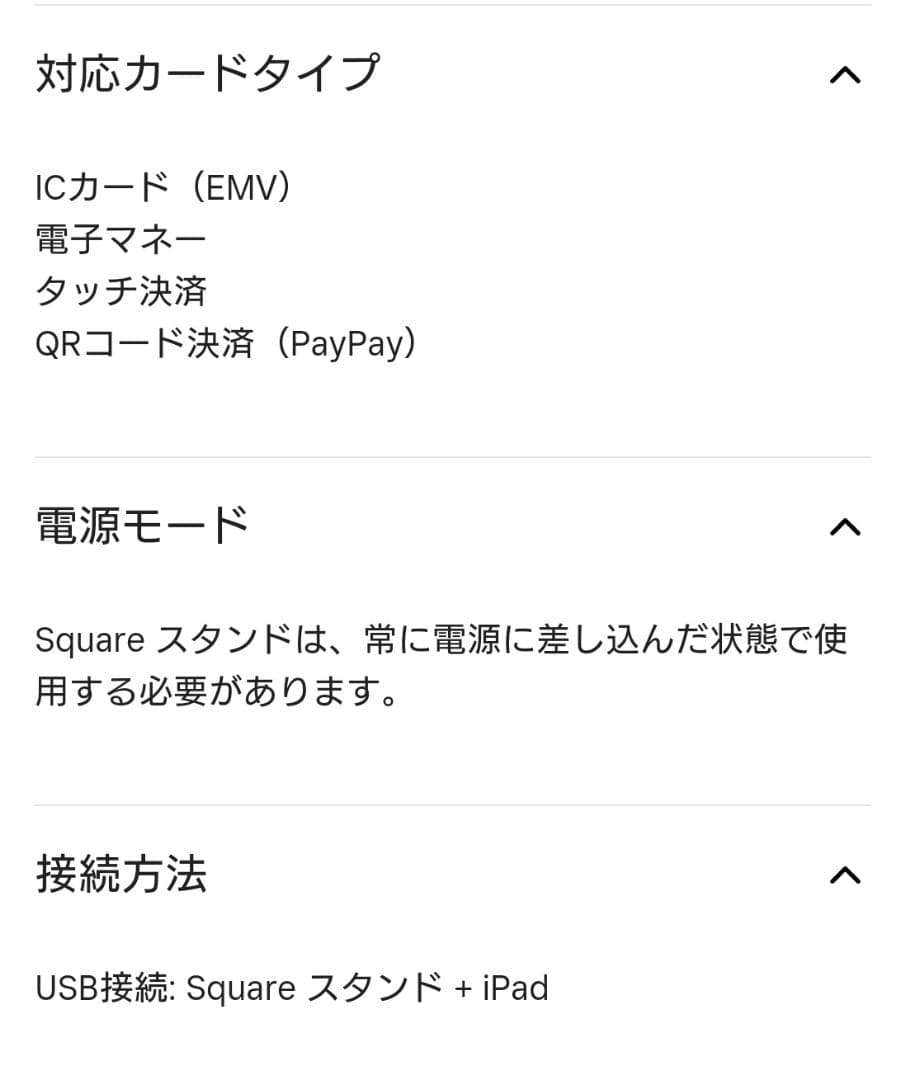Click the upward chevron beside 接続方法
The width and height of the screenshot is (904, 1080).
[x=846, y=876]
